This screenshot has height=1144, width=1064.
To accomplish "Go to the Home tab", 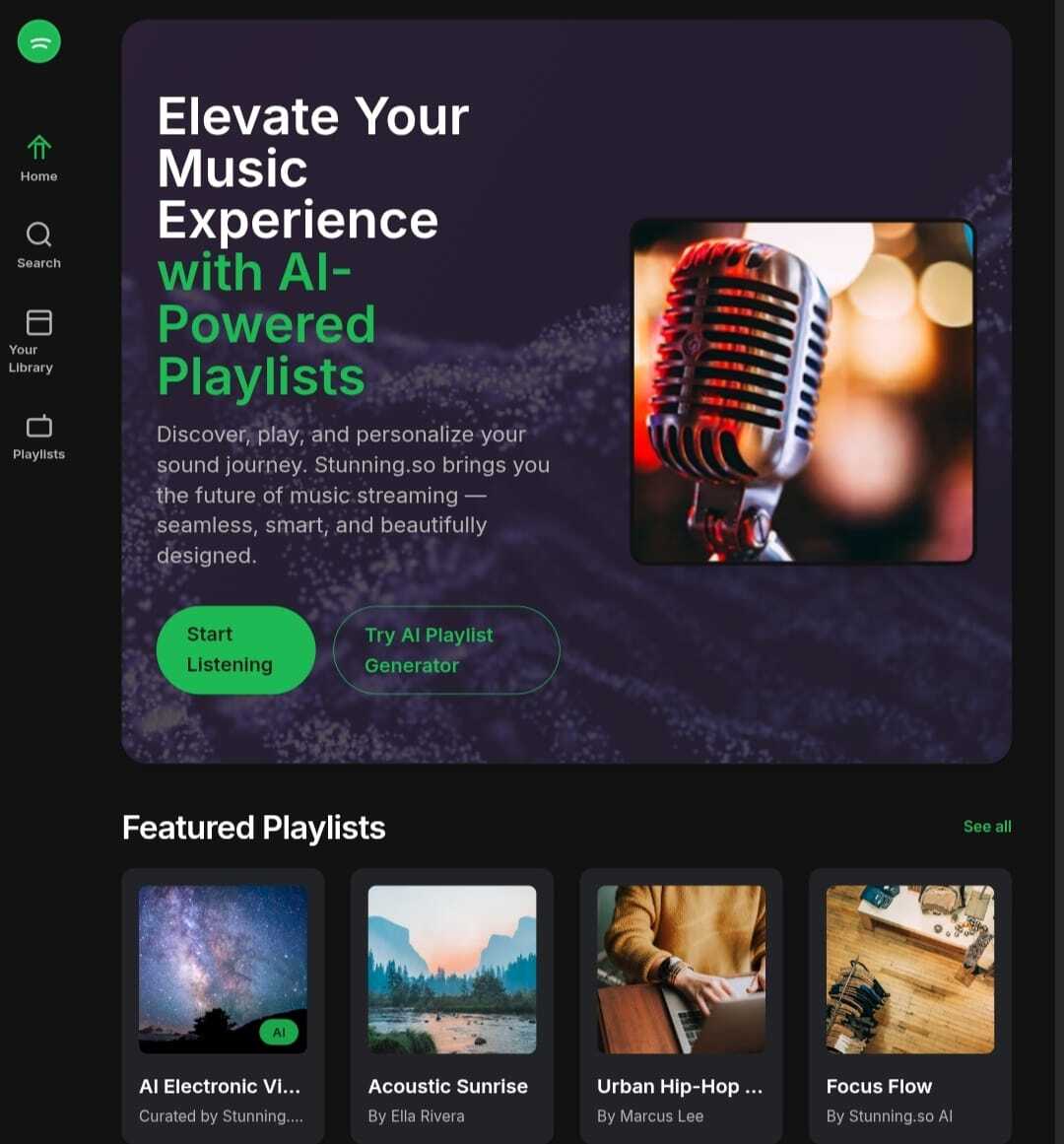I will [x=39, y=159].
